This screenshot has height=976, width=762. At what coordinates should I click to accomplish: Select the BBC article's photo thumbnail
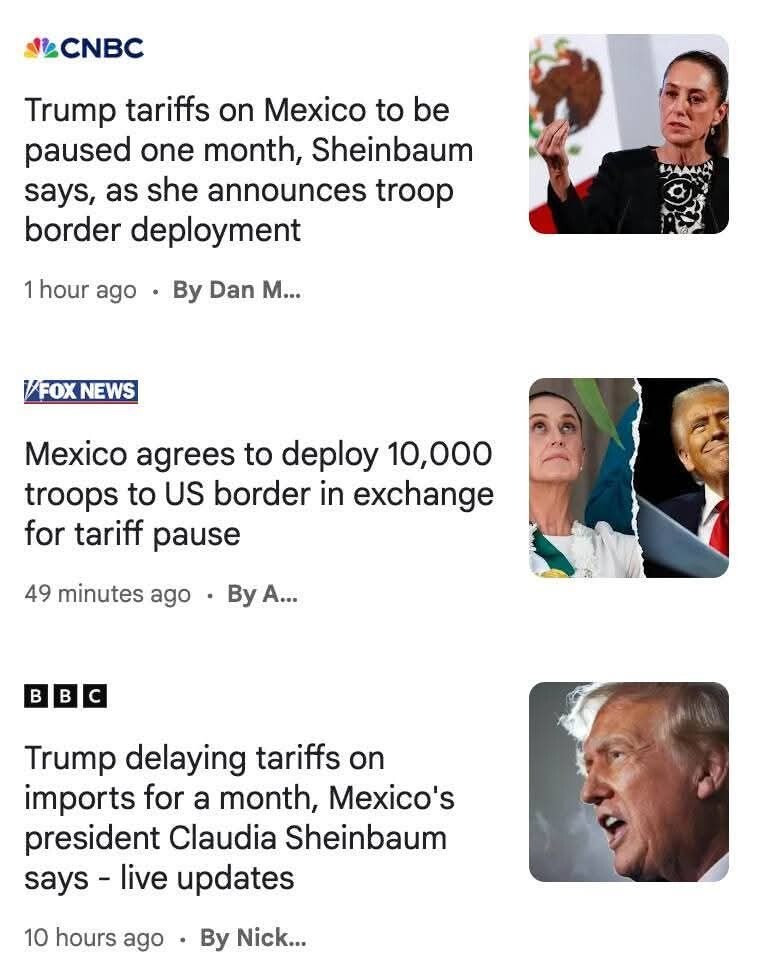(x=628, y=782)
